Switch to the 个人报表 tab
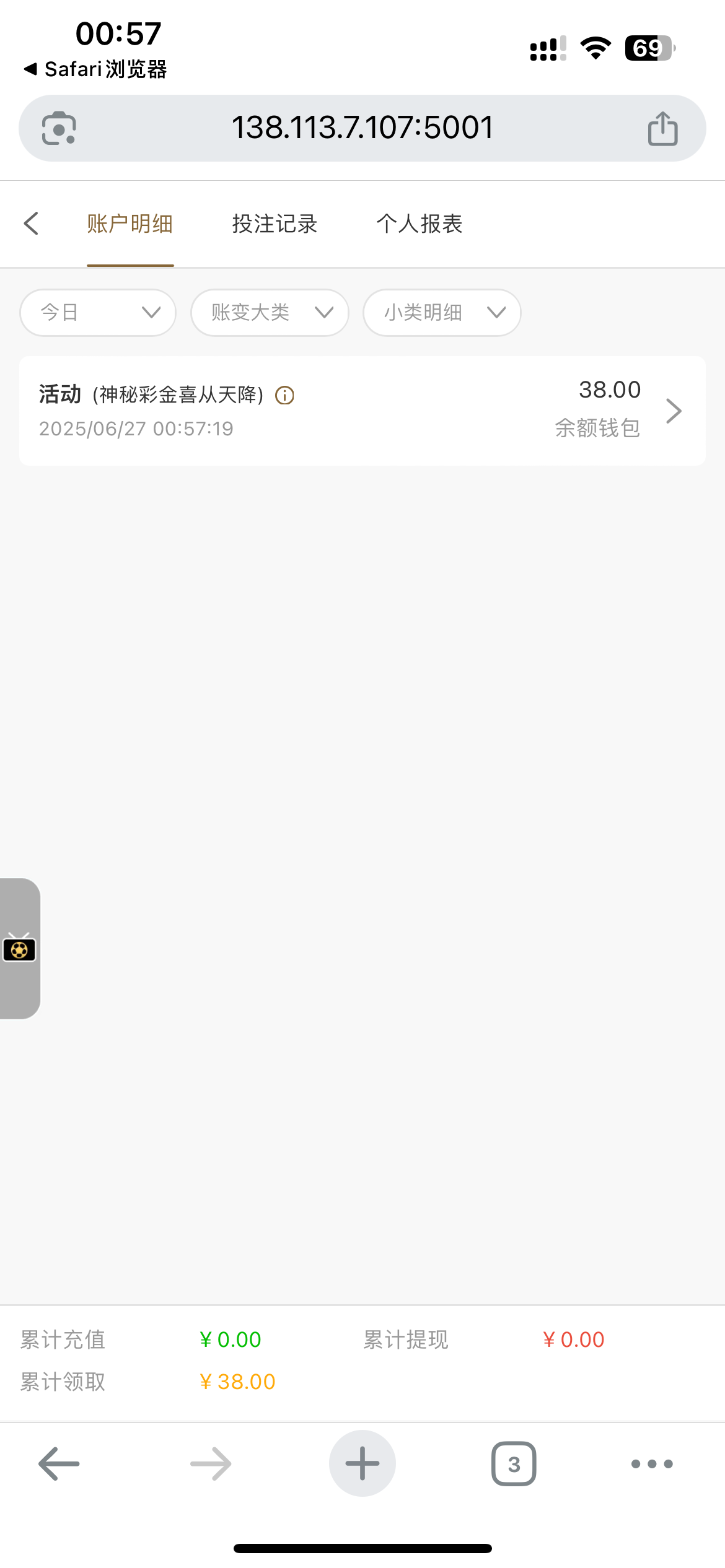This screenshot has width=725, height=1568. pyautogui.click(x=420, y=224)
